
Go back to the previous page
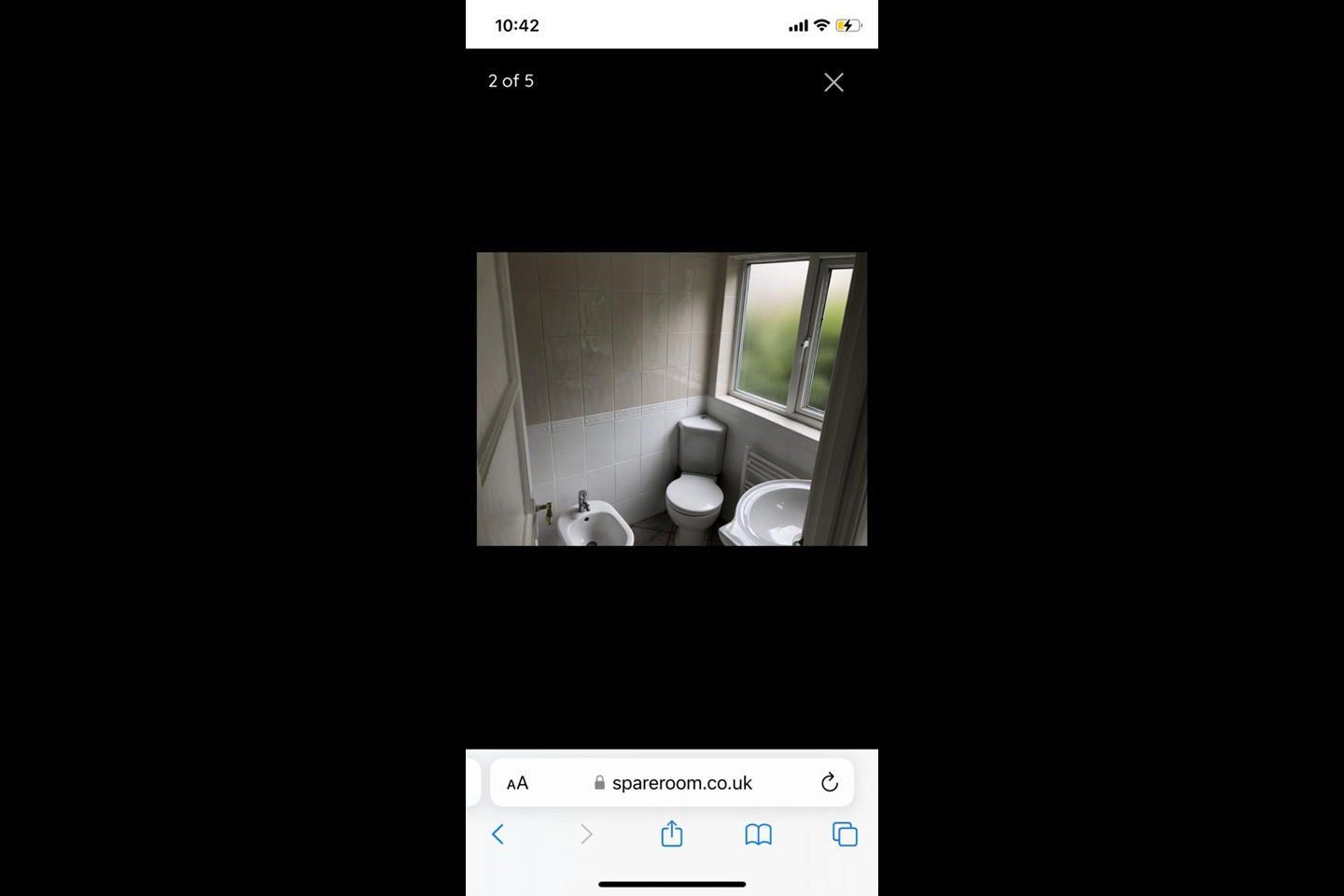497,833
